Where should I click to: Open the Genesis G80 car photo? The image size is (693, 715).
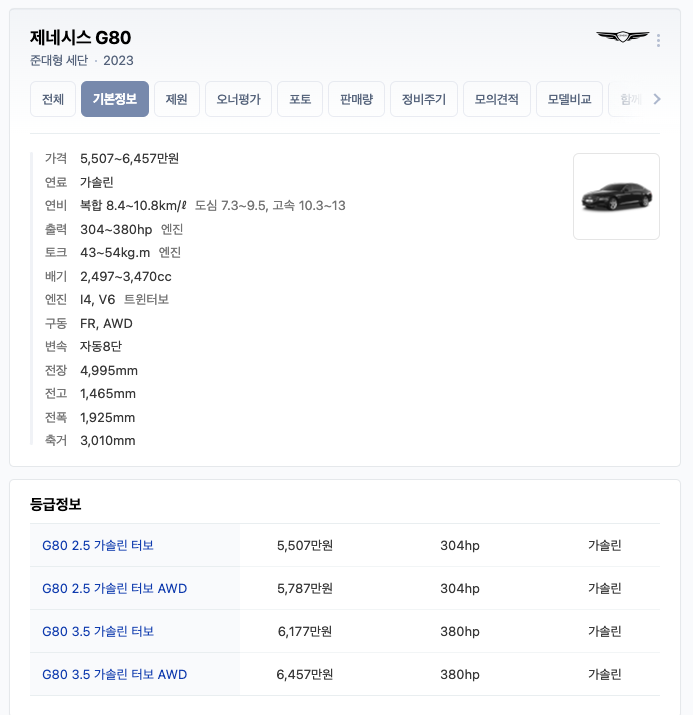tap(616, 196)
